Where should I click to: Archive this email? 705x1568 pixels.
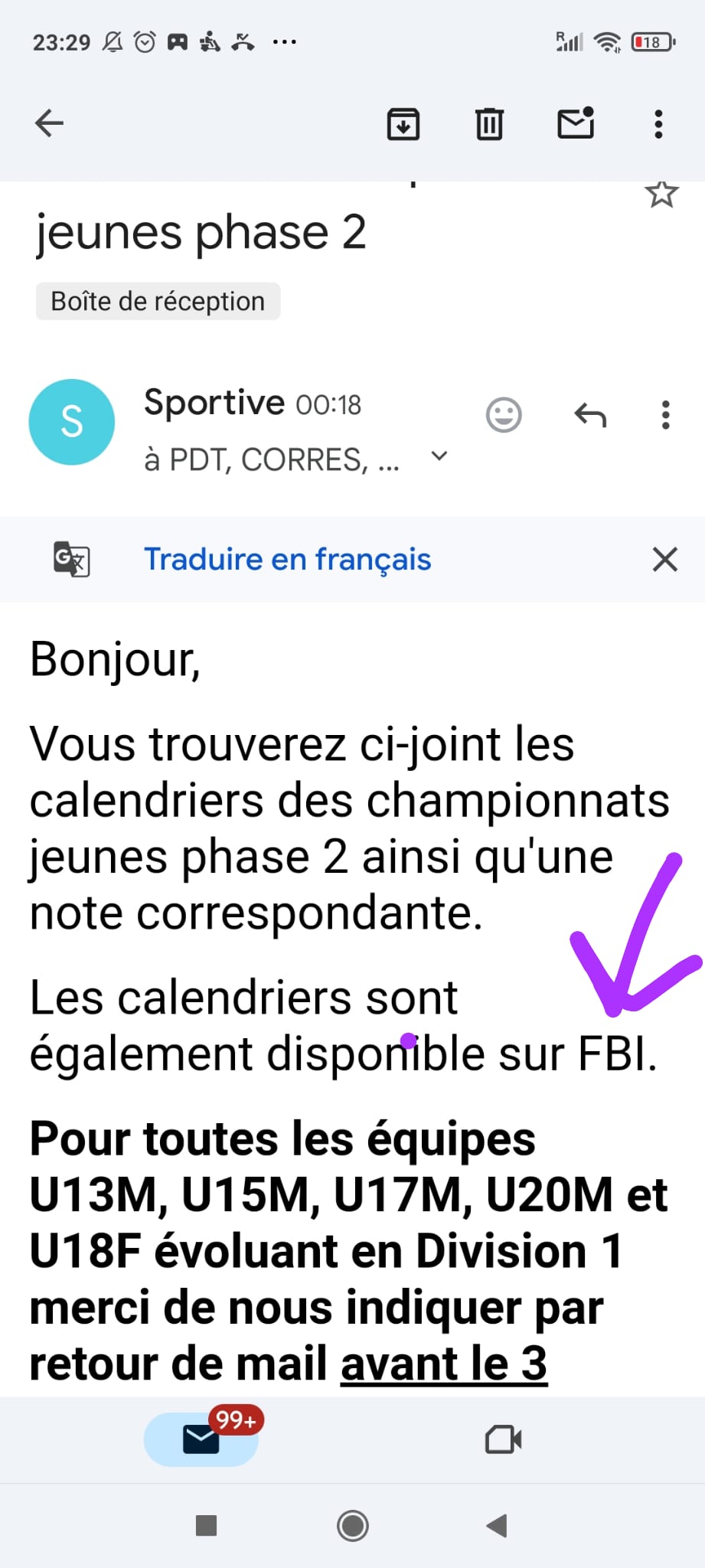[403, 124]
